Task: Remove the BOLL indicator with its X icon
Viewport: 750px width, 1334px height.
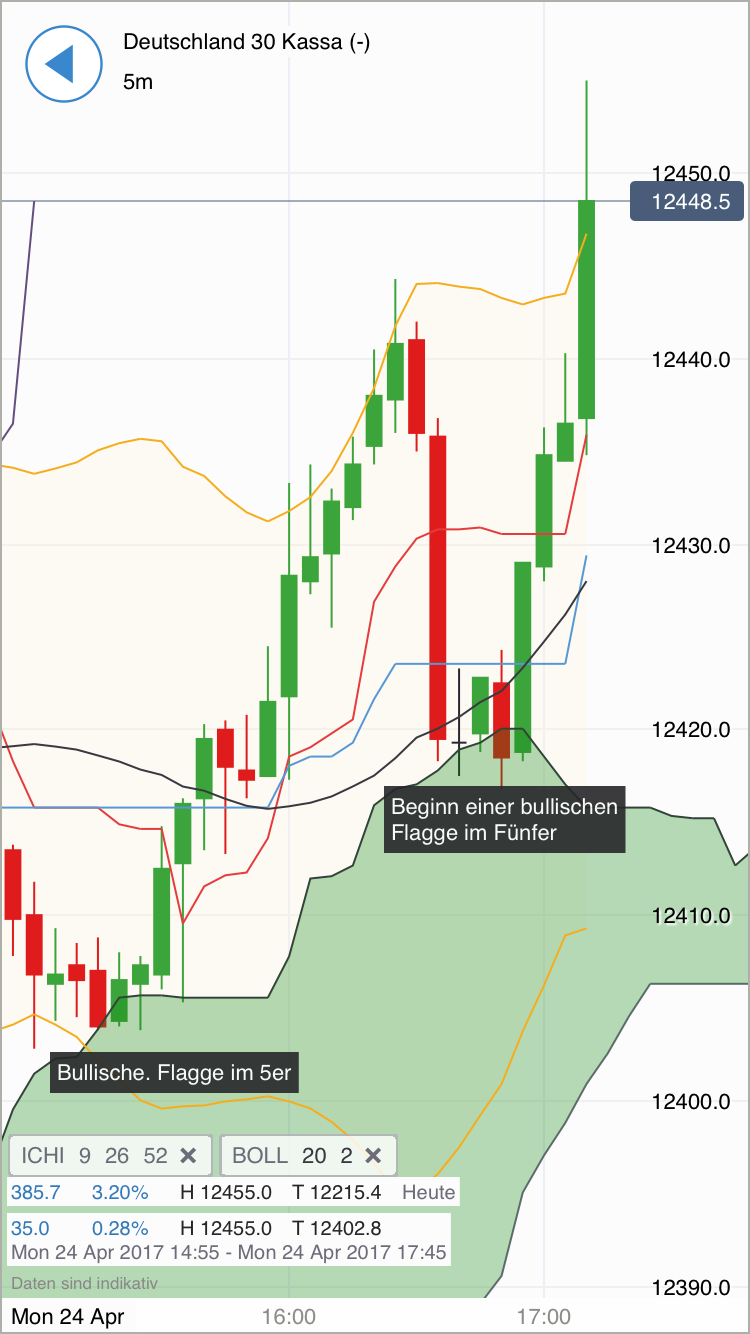Action: [372, 1155]
